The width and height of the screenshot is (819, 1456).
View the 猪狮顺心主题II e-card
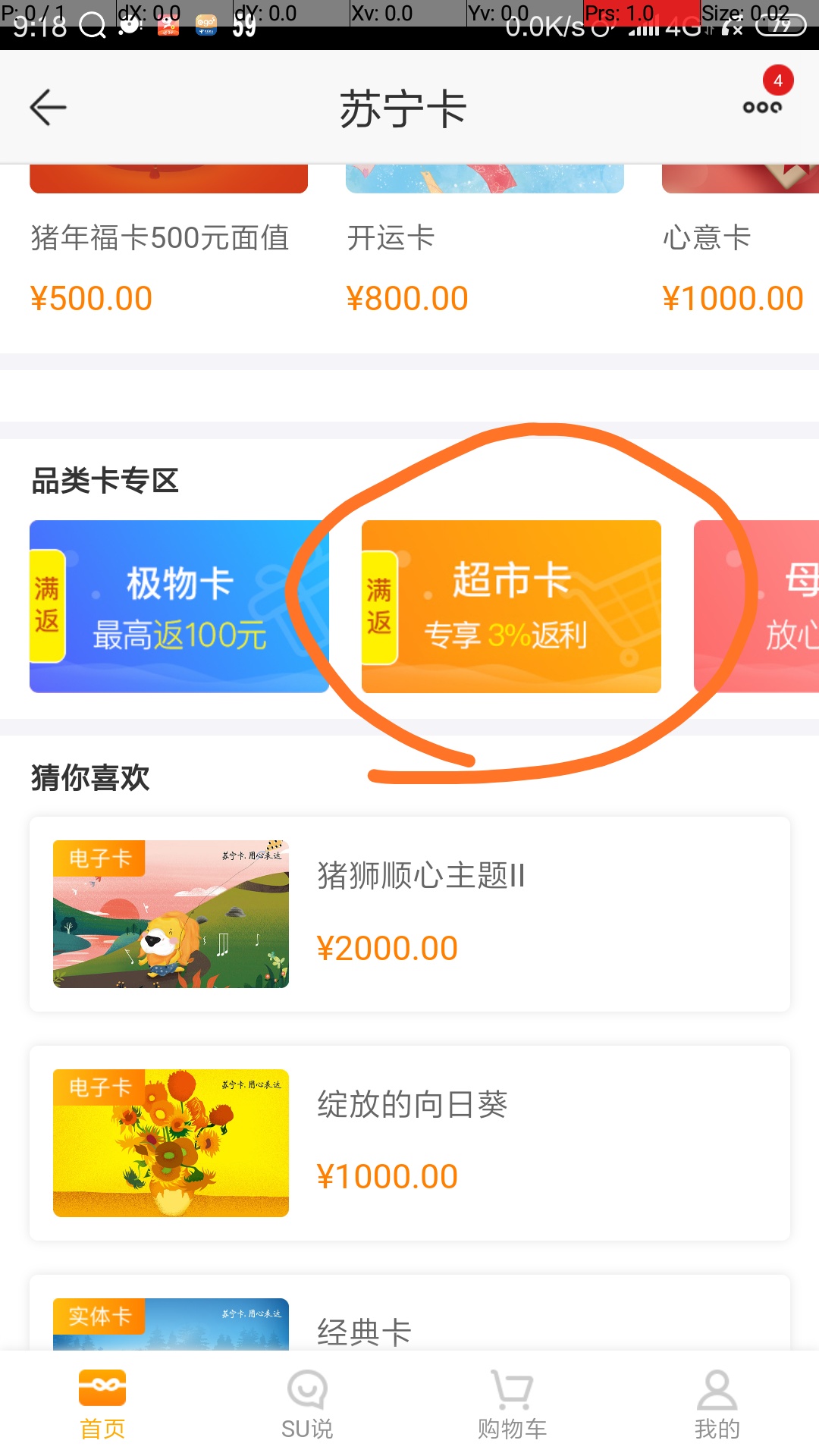[x=409, y=914]
